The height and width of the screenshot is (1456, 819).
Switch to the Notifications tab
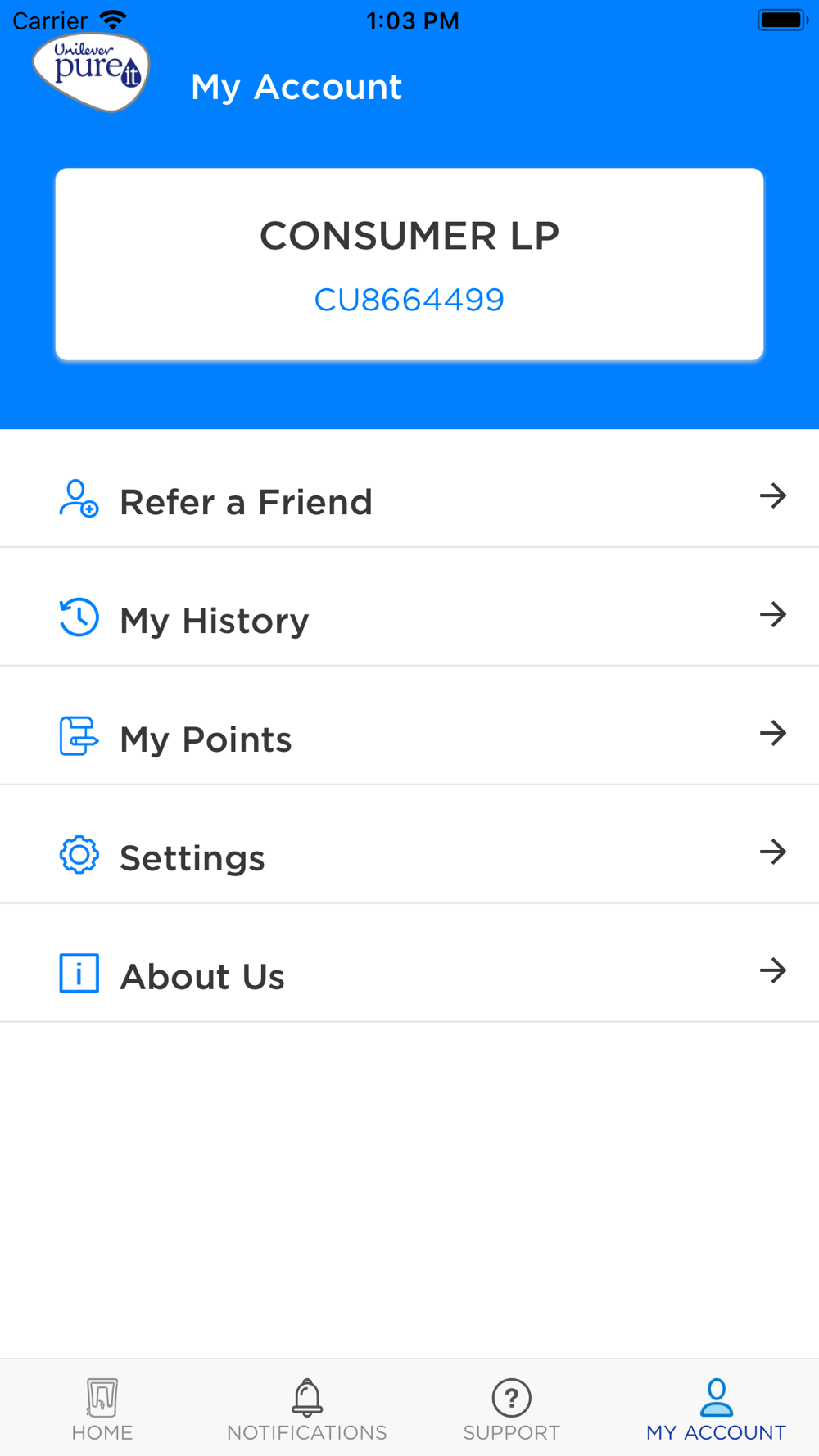pos(307,1409)
